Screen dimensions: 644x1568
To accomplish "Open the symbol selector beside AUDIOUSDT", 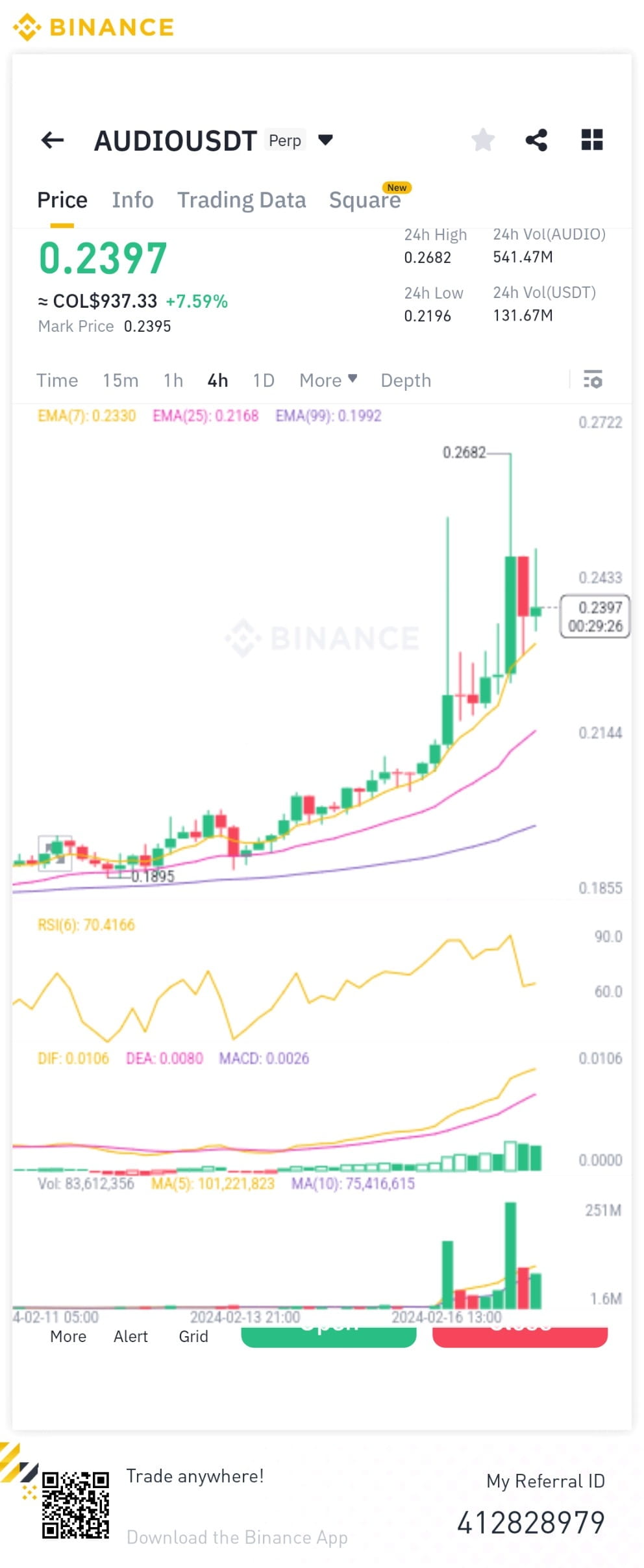I will (325, 140).
